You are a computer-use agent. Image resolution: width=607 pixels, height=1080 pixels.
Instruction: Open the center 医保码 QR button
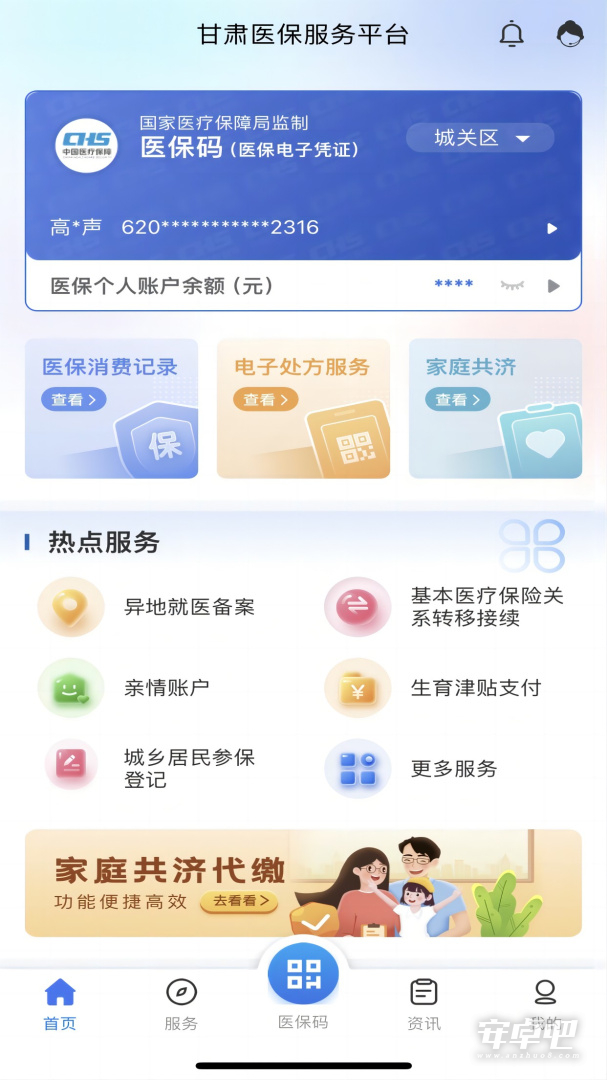pyautogui.click(x=303, y=974)
